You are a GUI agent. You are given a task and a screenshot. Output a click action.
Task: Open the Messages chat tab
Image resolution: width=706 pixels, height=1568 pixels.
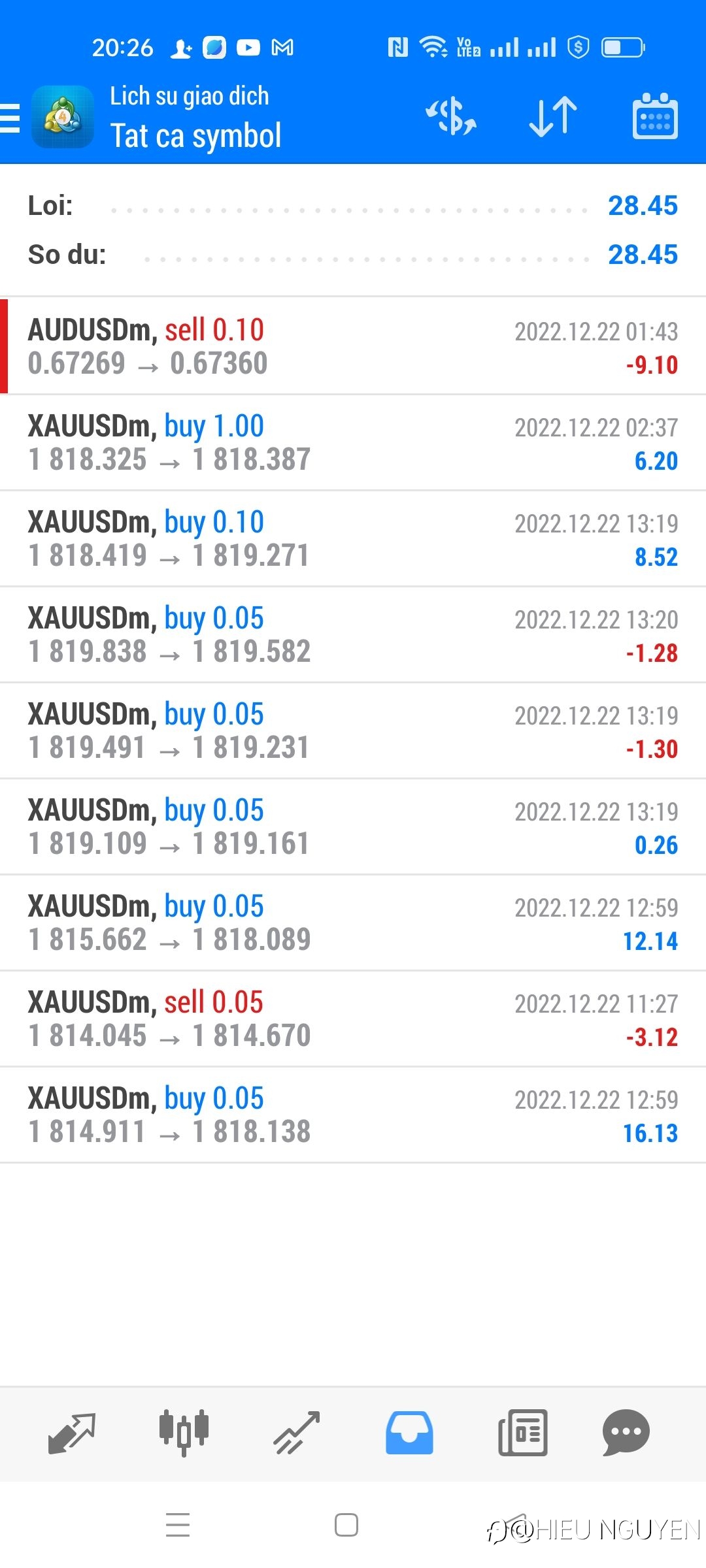626,1433
